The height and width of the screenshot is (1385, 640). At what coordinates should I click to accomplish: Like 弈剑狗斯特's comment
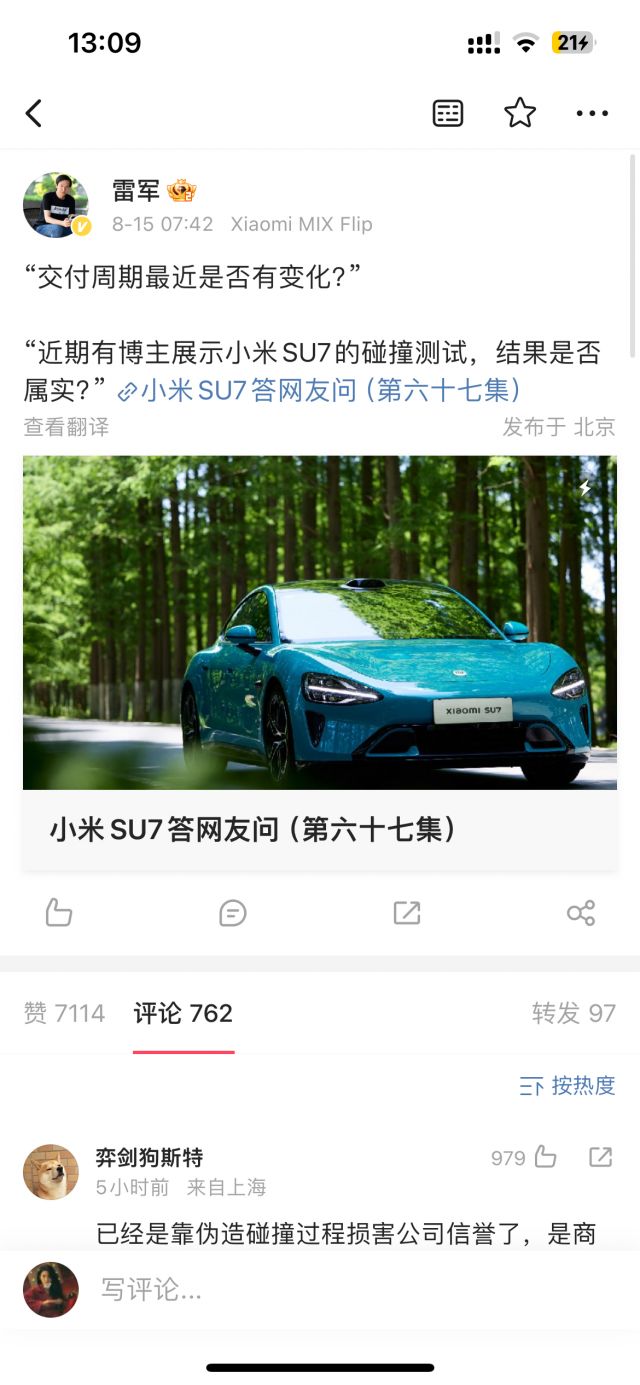(x=544, y=1157)
